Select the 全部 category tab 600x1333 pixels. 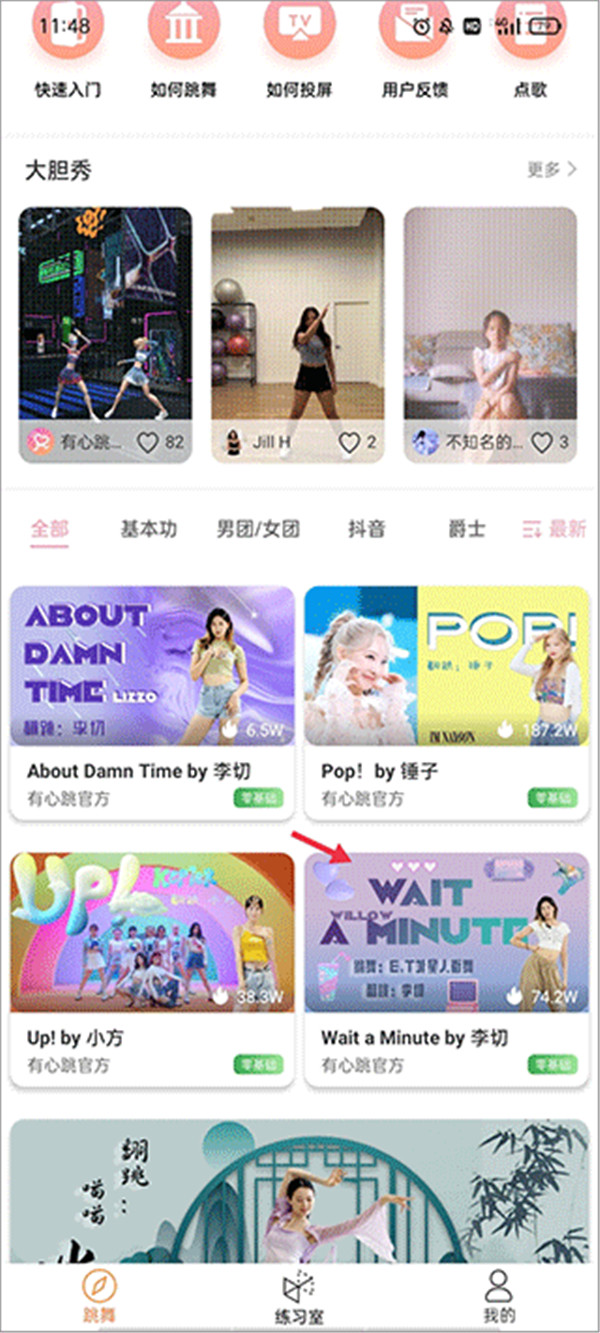49,529
